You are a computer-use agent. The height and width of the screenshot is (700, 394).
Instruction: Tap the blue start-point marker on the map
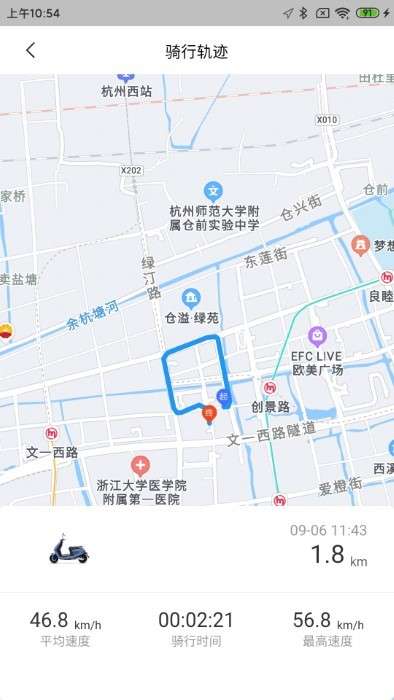(x=223, y=396)
